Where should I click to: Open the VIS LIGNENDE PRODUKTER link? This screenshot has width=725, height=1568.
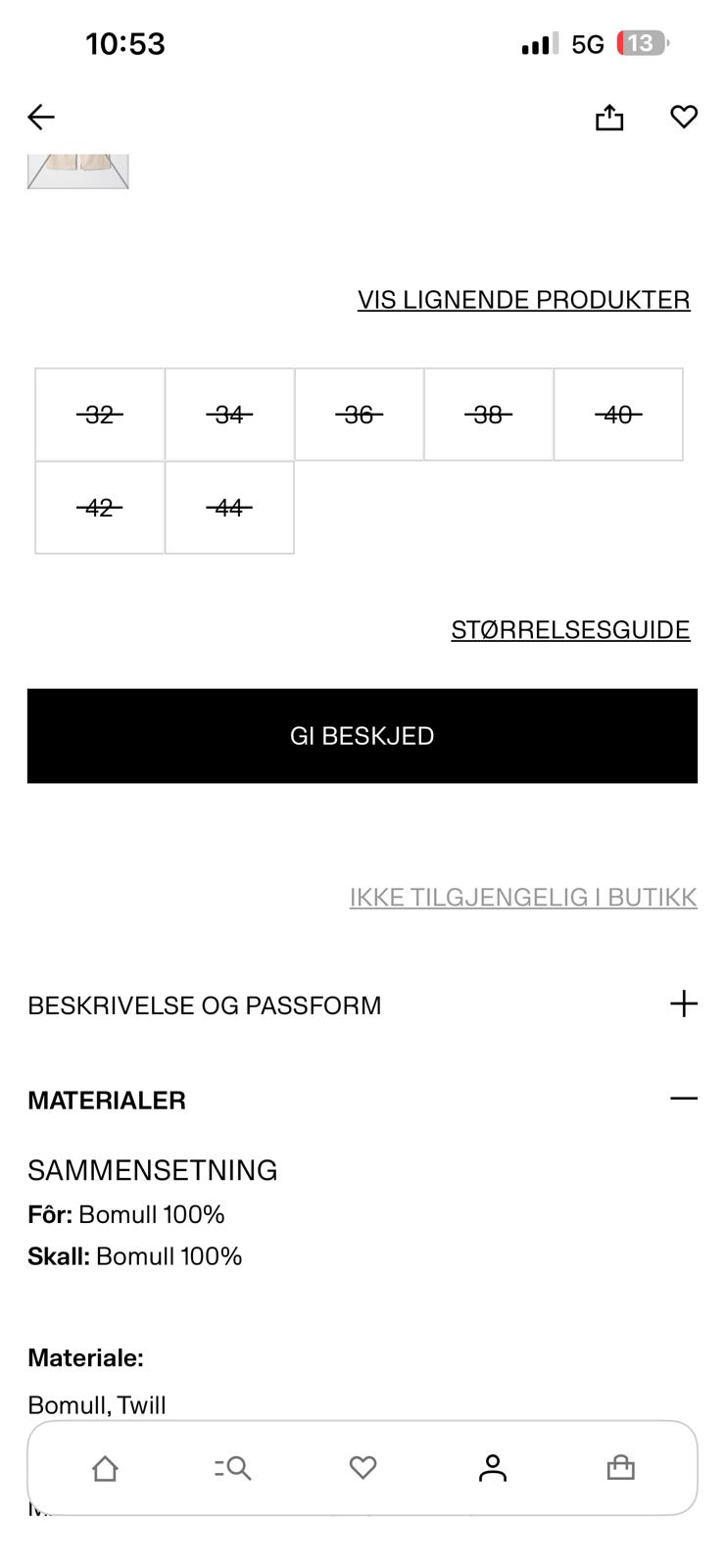[522, 299]
